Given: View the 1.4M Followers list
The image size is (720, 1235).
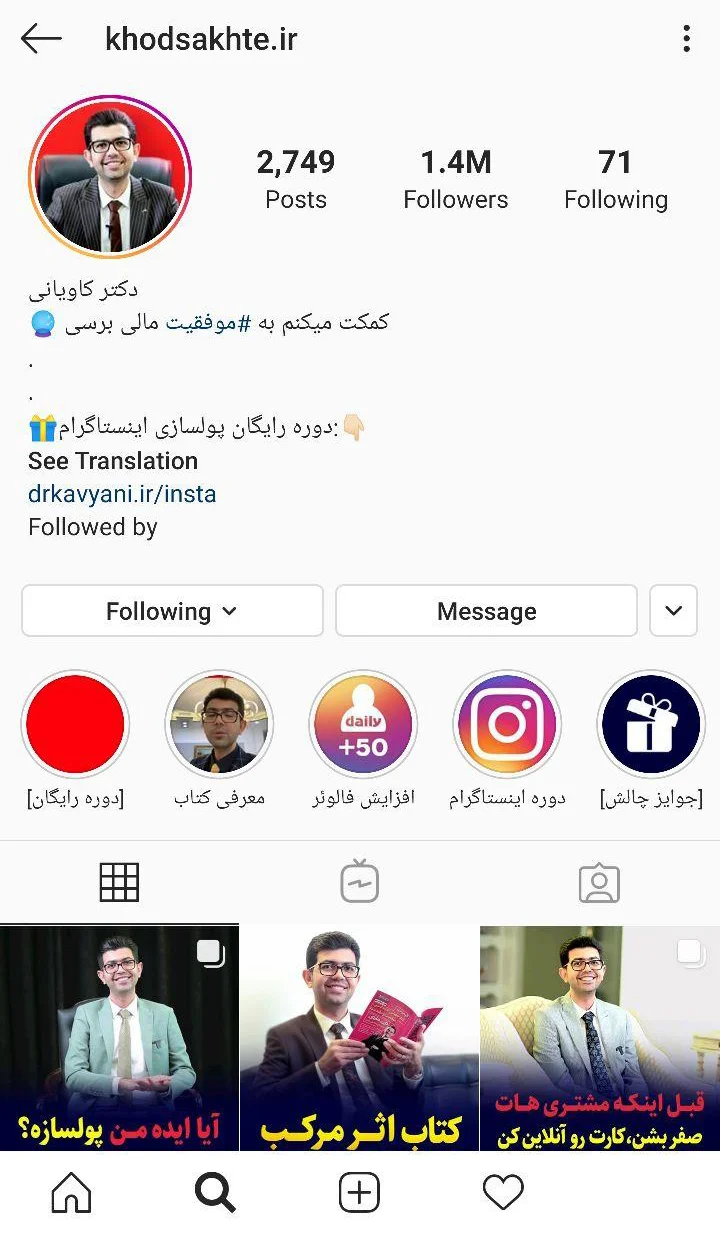Looking at the screenshot, I should point(455,180).
